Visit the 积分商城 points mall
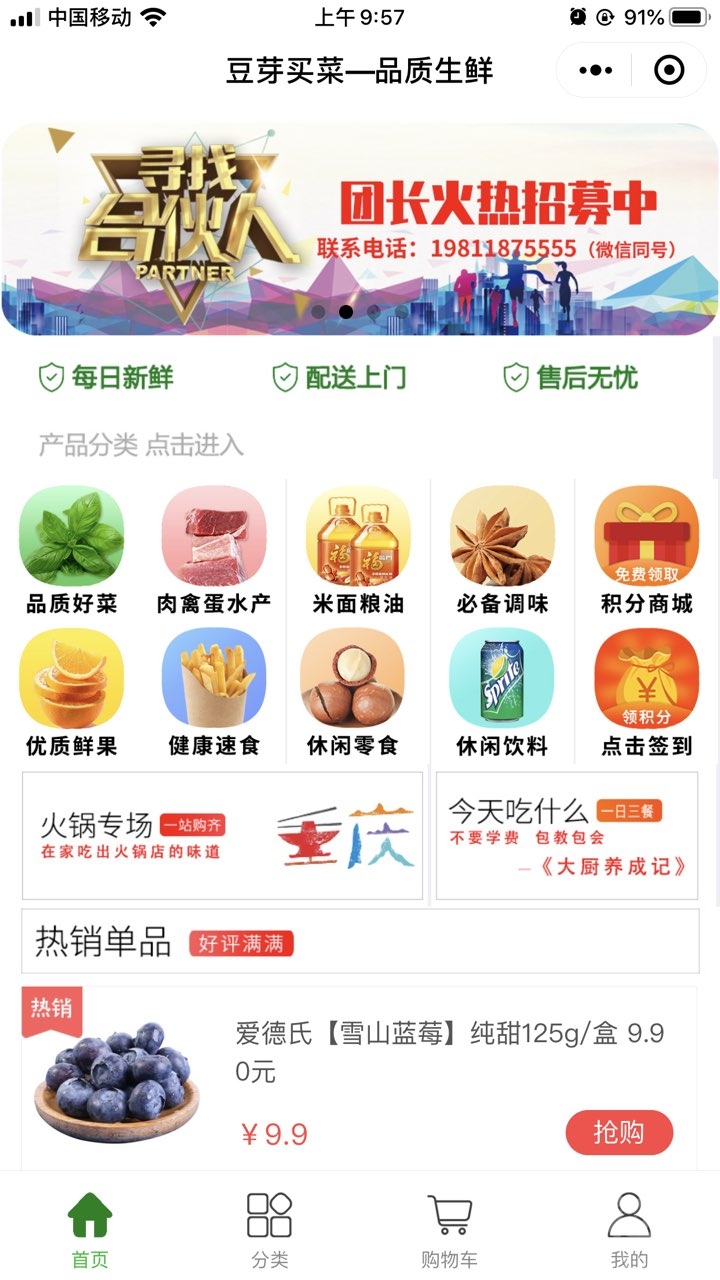The image size is (720, 1280). click(x=646, y=549)
